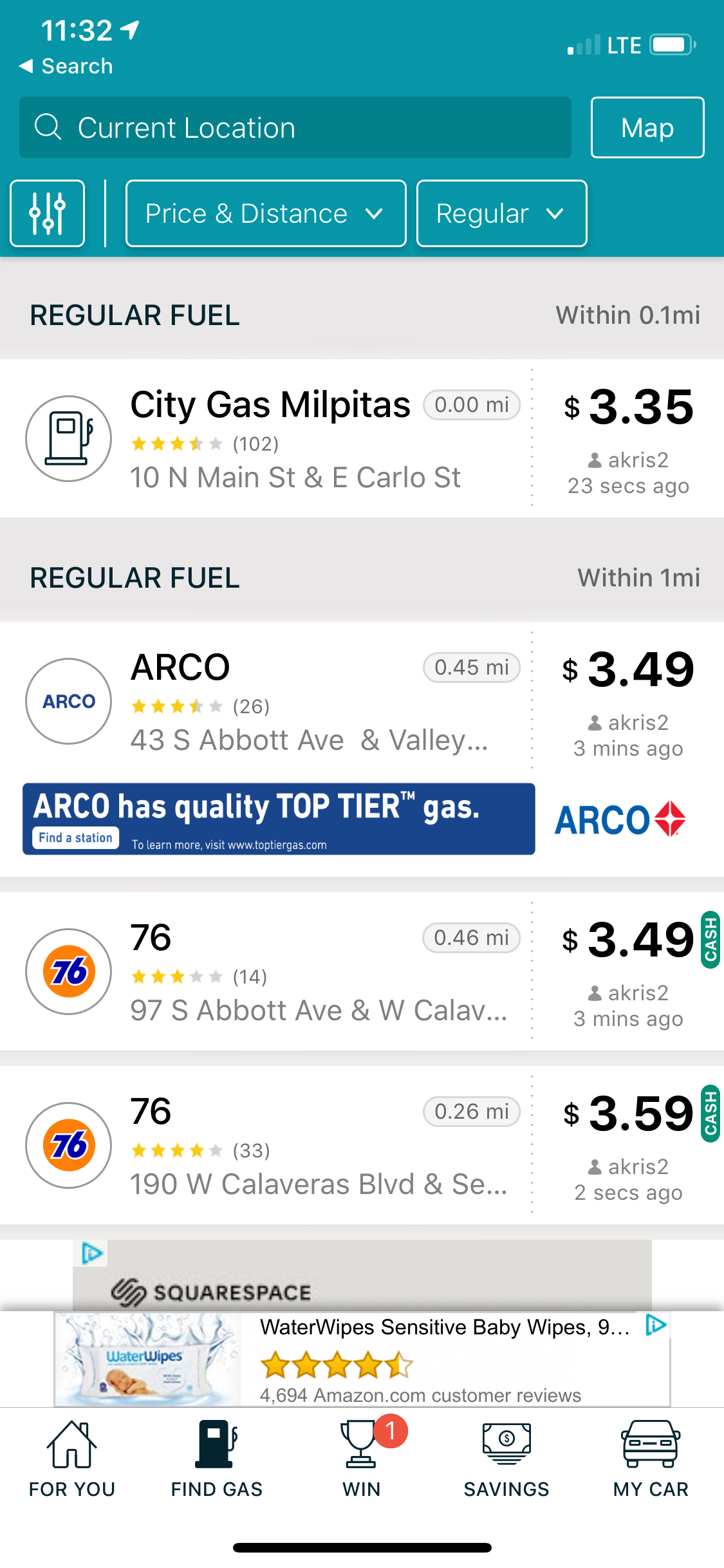Switch to the For You tab
The image size is (724, 1568).
pos(72,1460)
